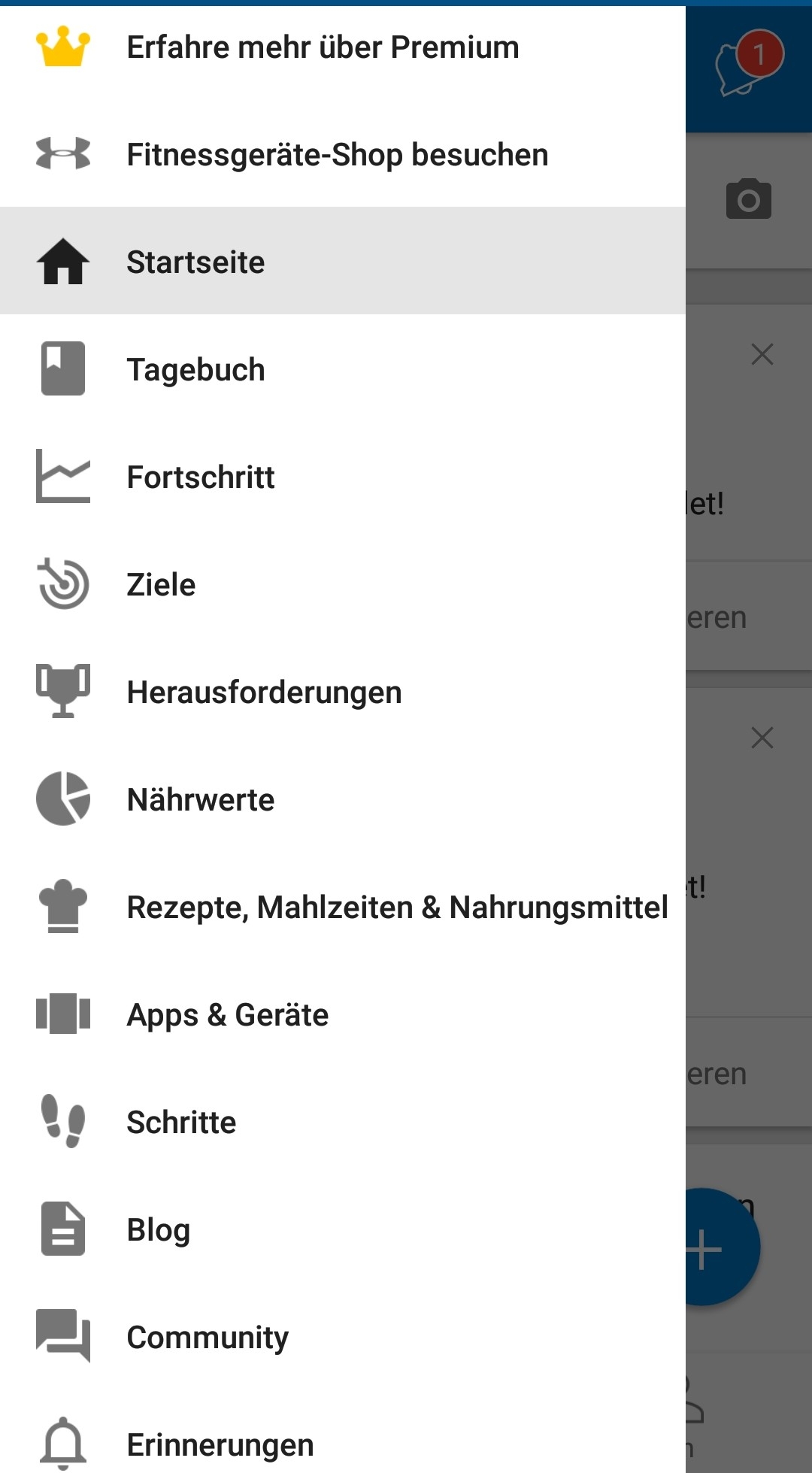812x1473 pixels.
Task: Tap Rezepte, Mahlzeiten & Nahrungsmittel
Action: click(396, 908)
